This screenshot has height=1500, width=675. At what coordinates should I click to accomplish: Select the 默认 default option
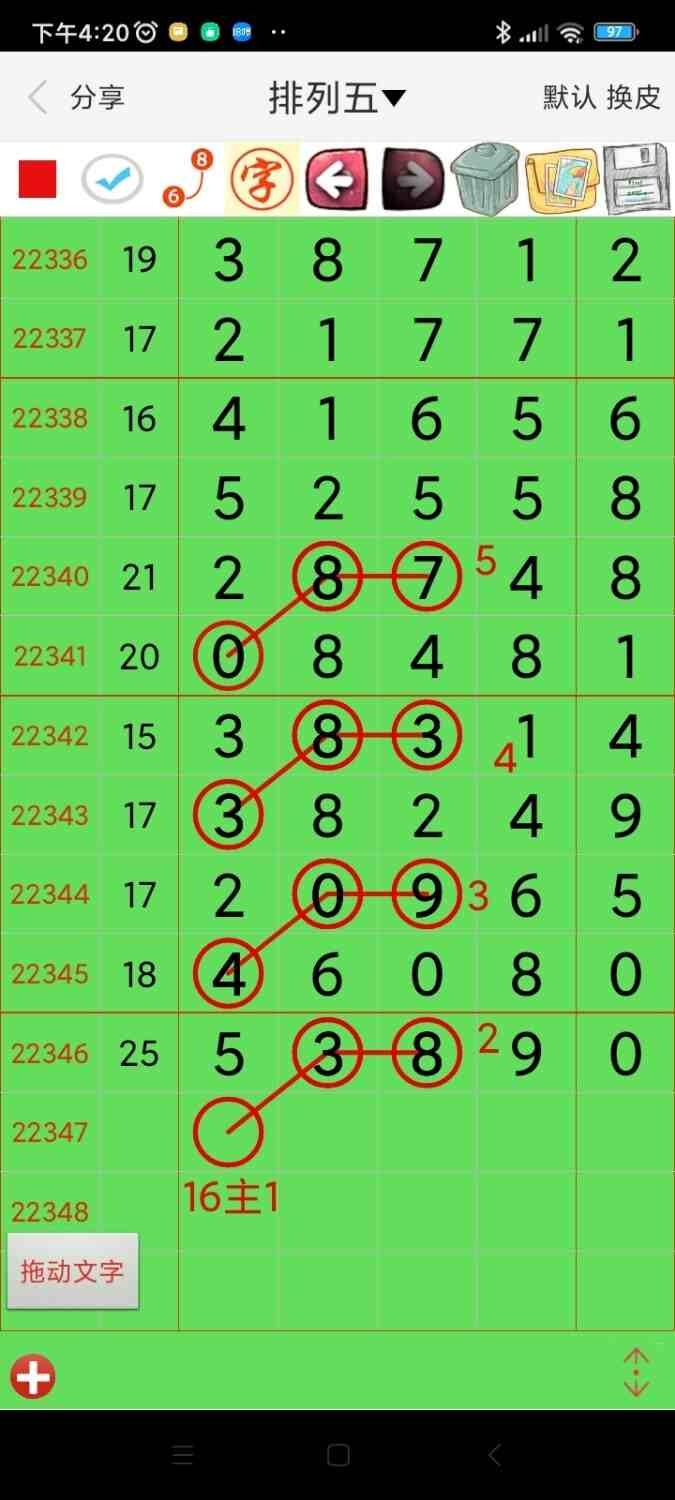(x=569, y=98)
